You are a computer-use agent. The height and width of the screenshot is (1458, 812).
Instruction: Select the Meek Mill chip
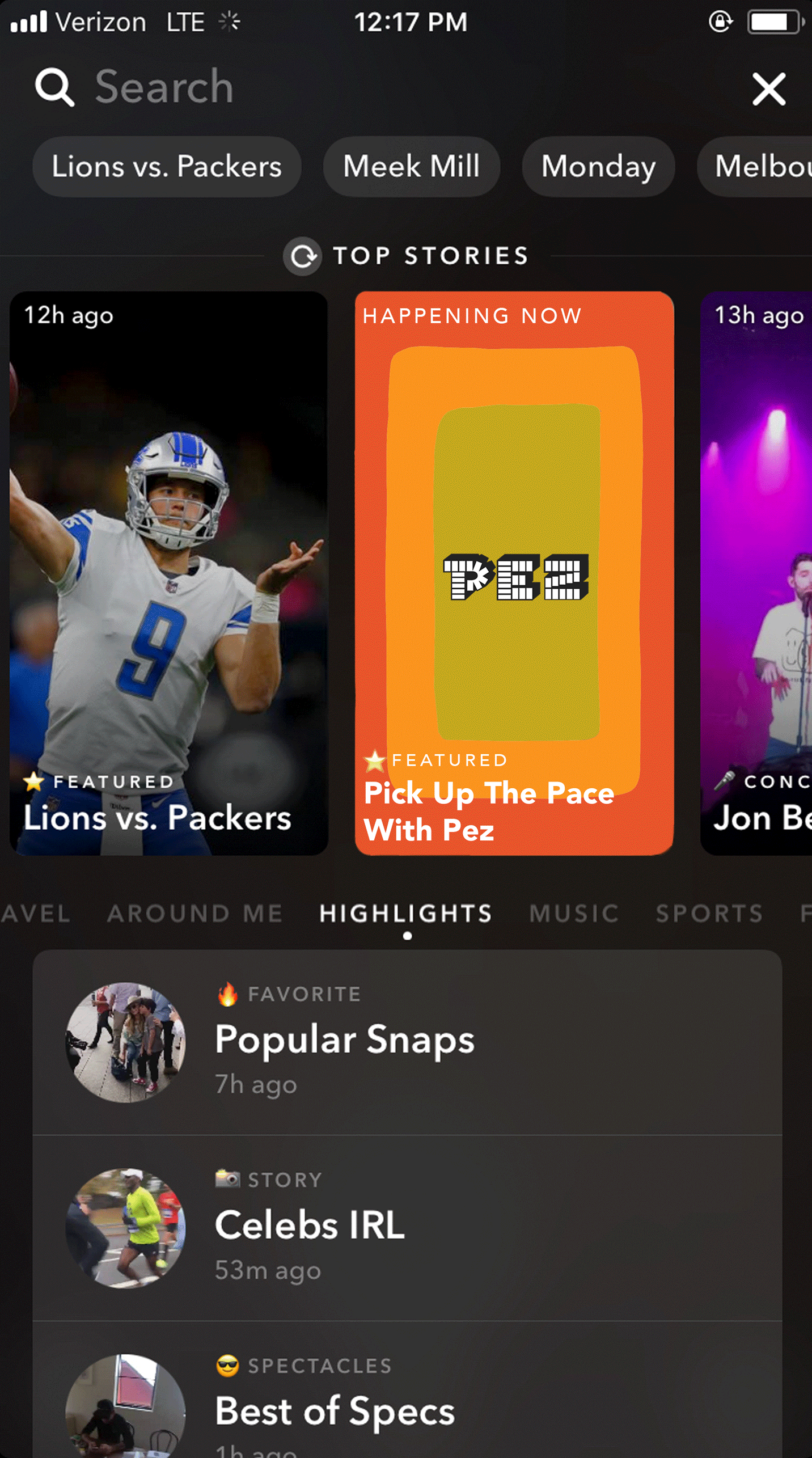[x=411, y=167]
